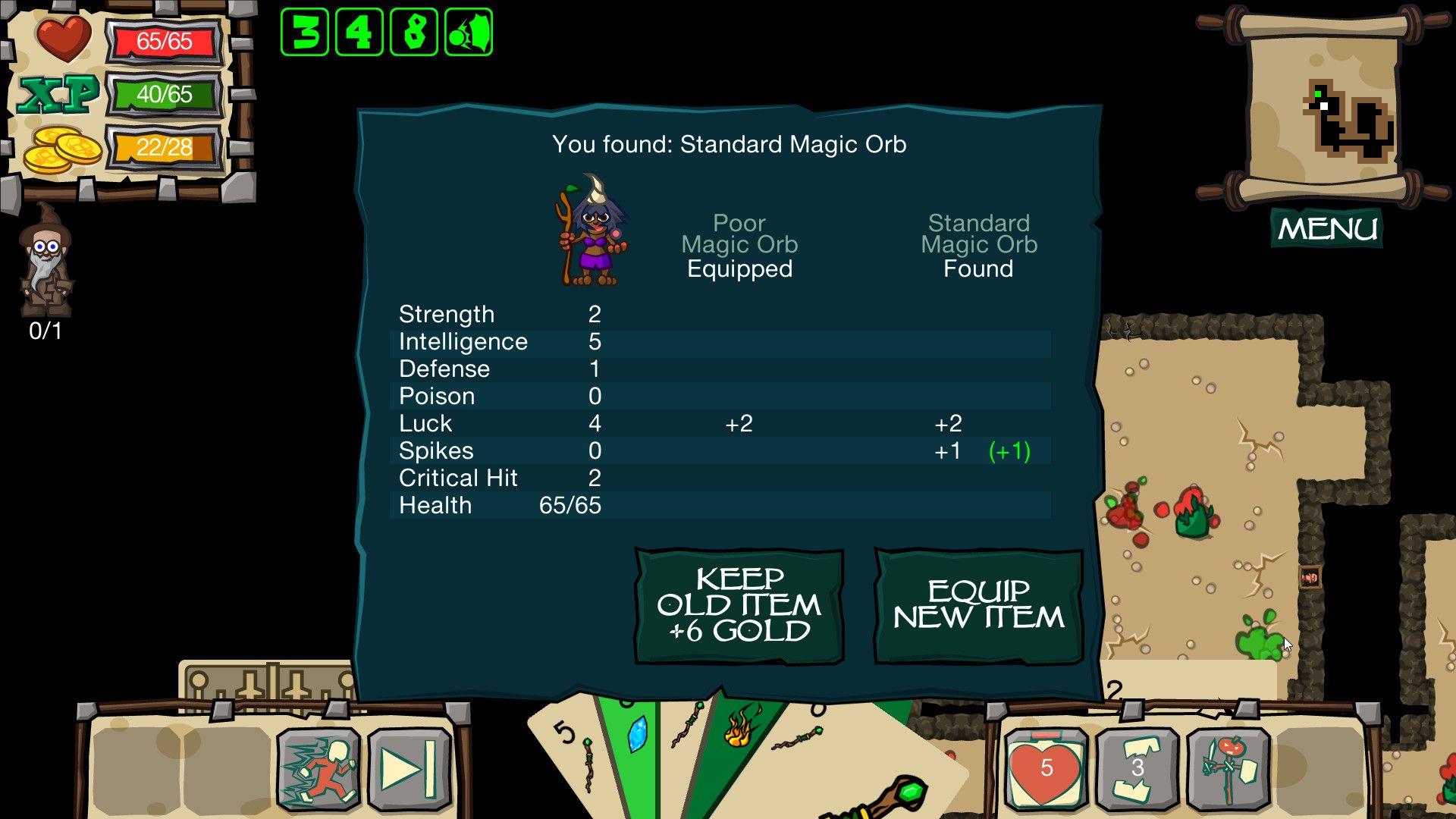Play the flame card in hand
The height and width of the screenshot is (819, 1456).
click(739, 730)
